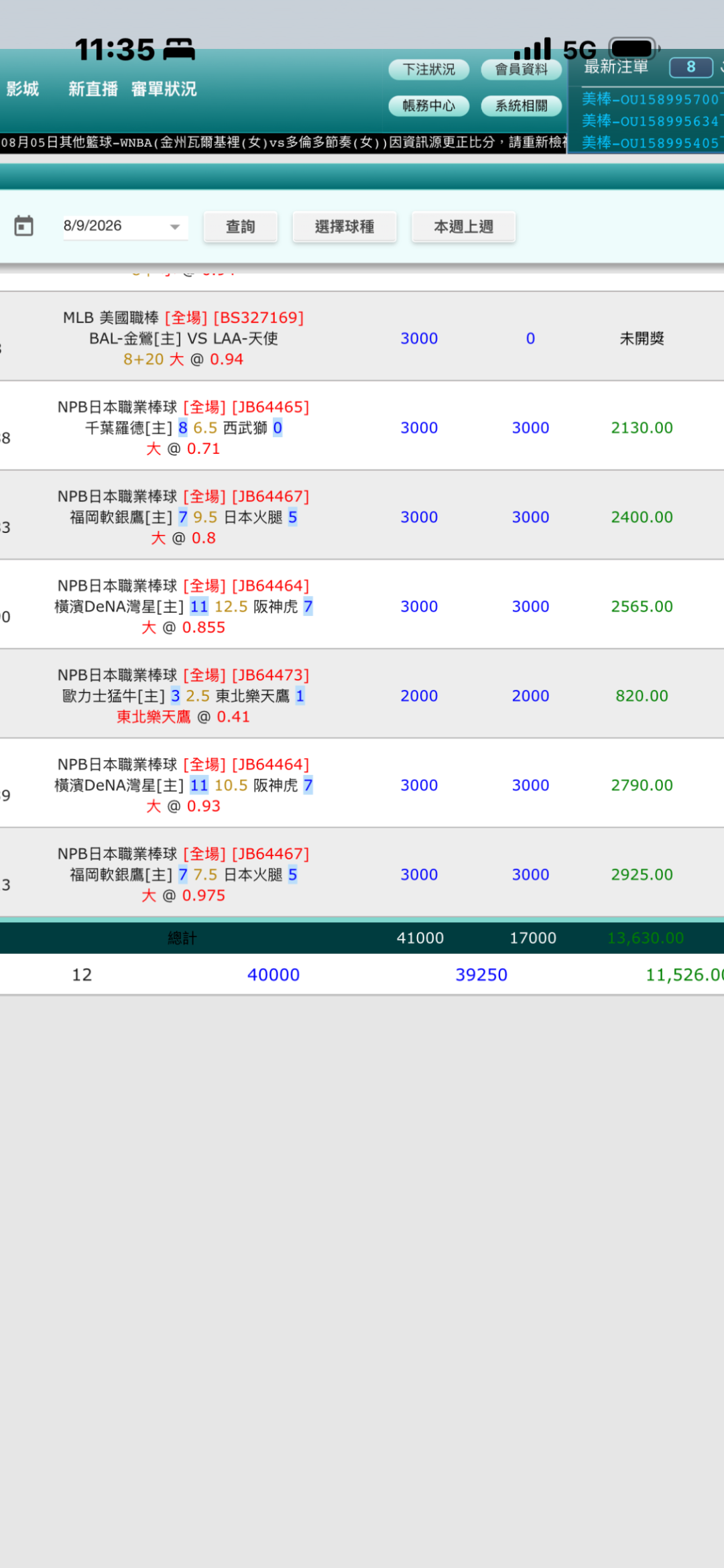The height and width of the screenshot is (1568, 724).
Task: Open latest bet 美棒-OU158995700
Action: [650, 99]
